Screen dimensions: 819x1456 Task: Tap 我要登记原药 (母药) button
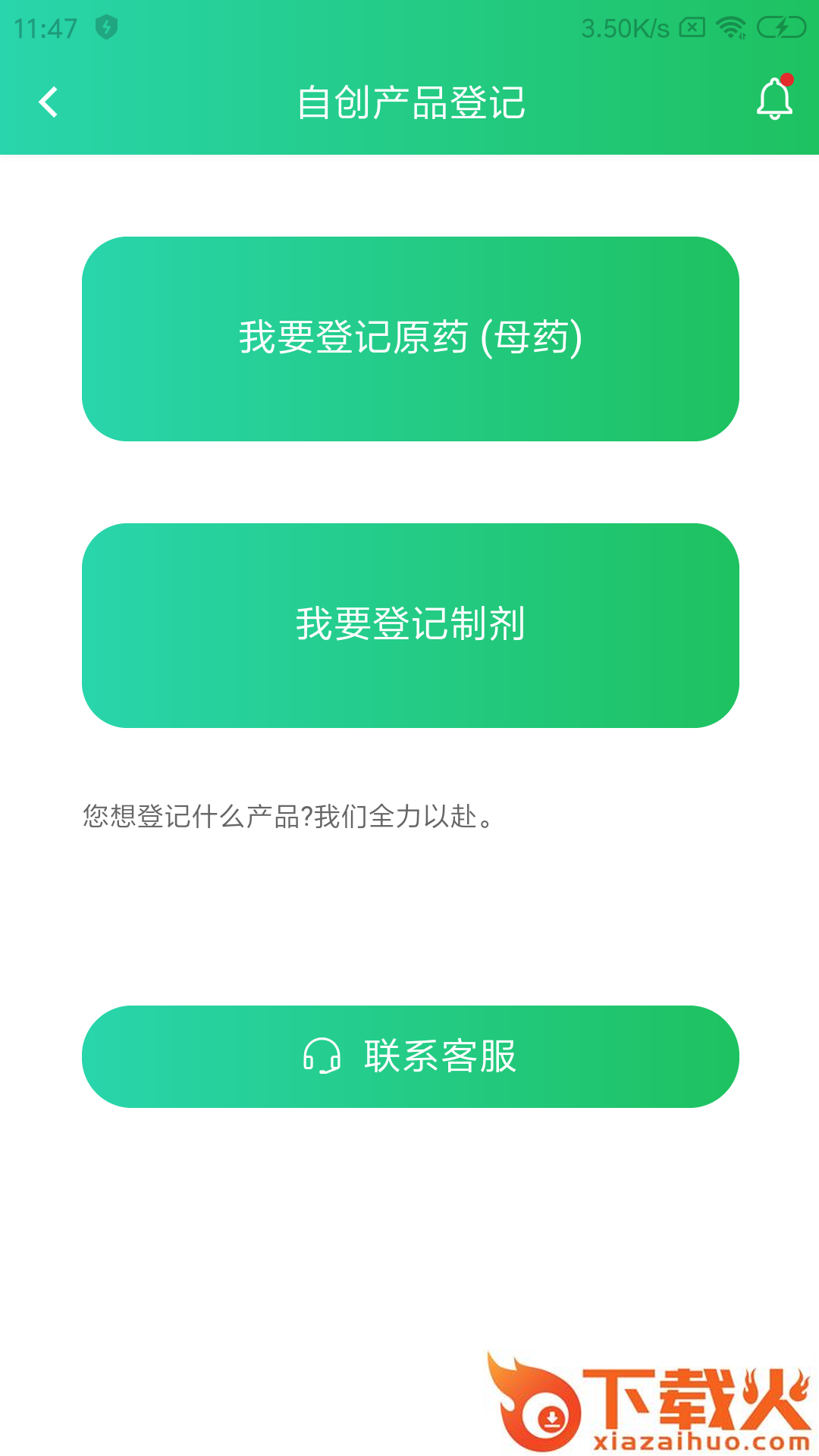[410, 339]
